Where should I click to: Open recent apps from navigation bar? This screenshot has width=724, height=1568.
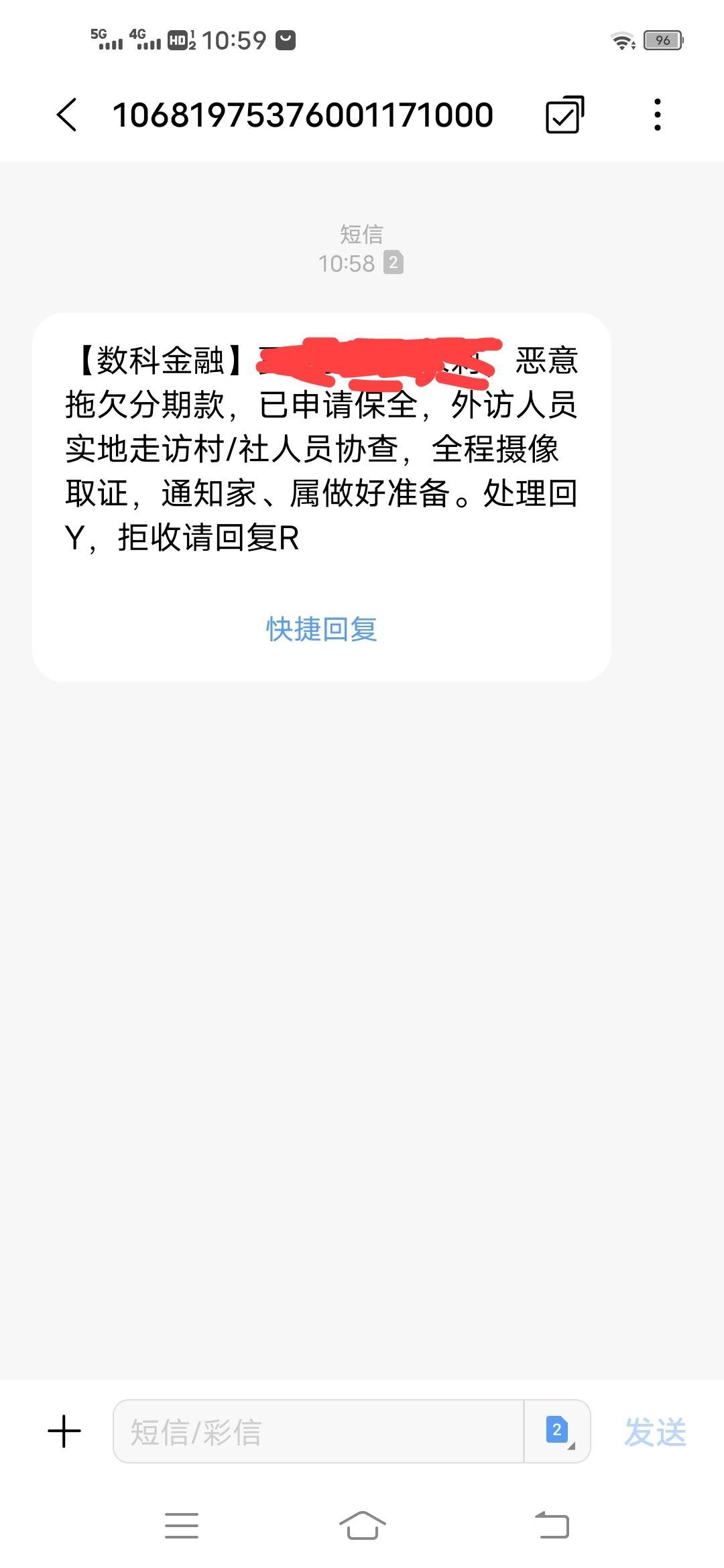click(x=182, y=1525)
